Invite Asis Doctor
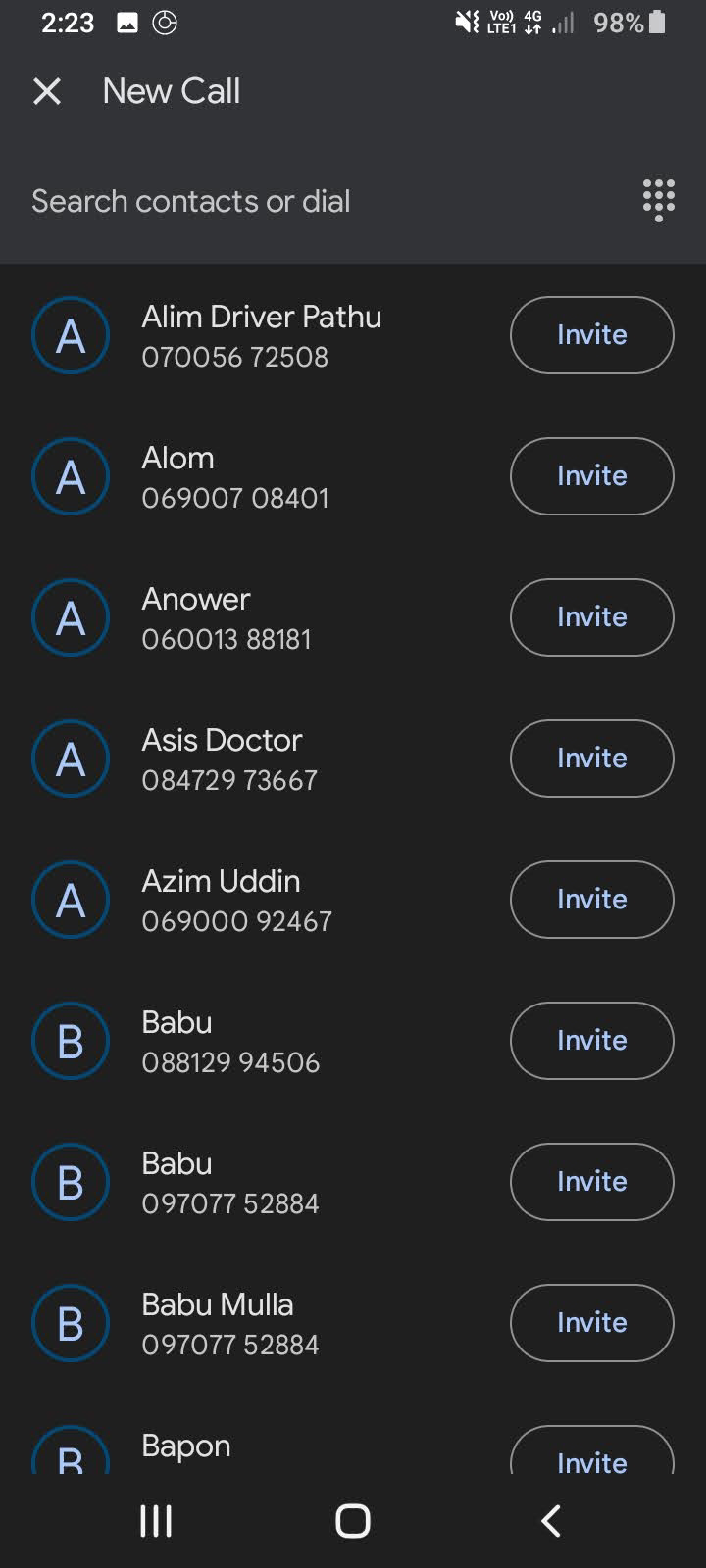Screen dimensions: 706x1568 (x=592, y=759)
